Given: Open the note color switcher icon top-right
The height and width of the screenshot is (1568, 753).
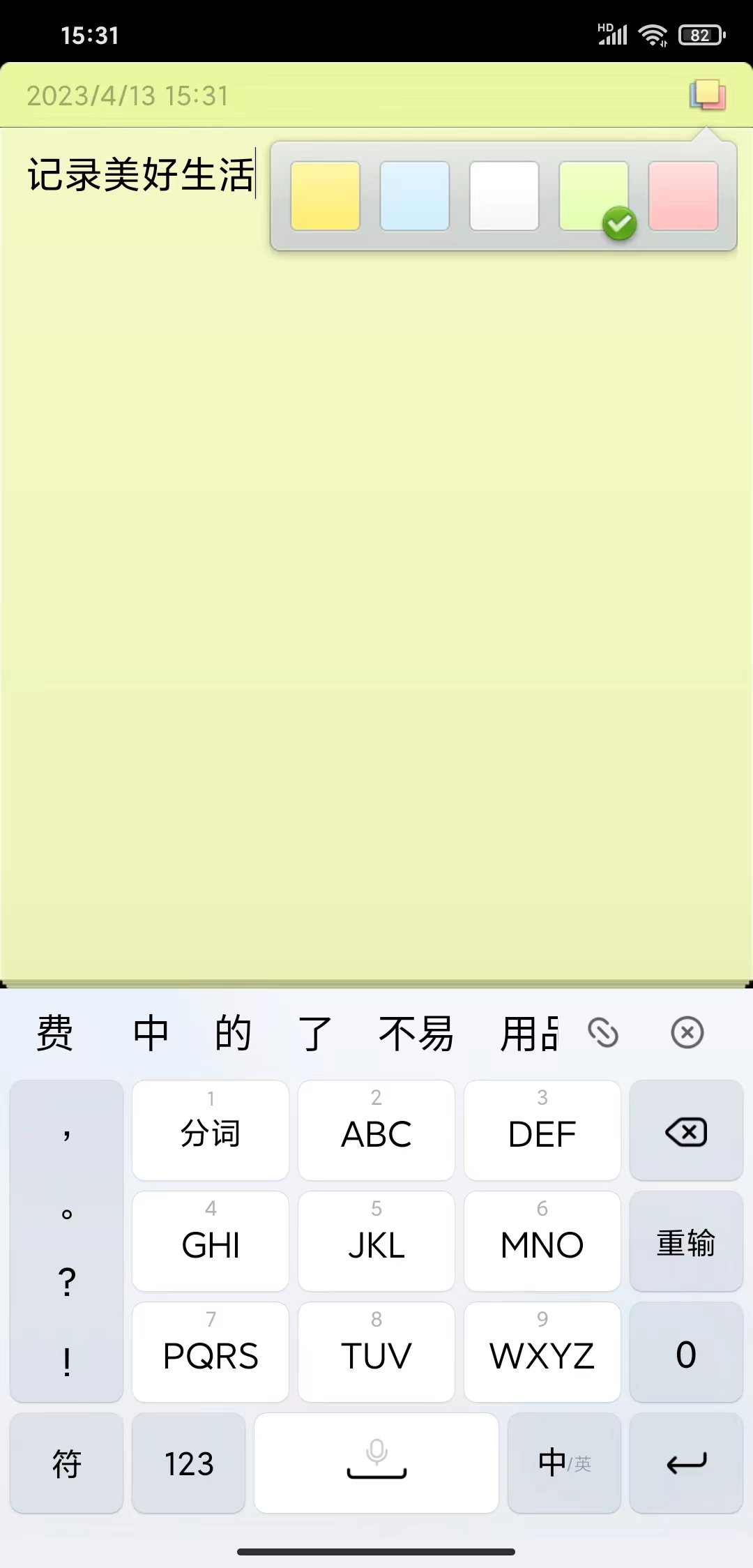Looking at the screenshot, I should click(x=707, y=94).
